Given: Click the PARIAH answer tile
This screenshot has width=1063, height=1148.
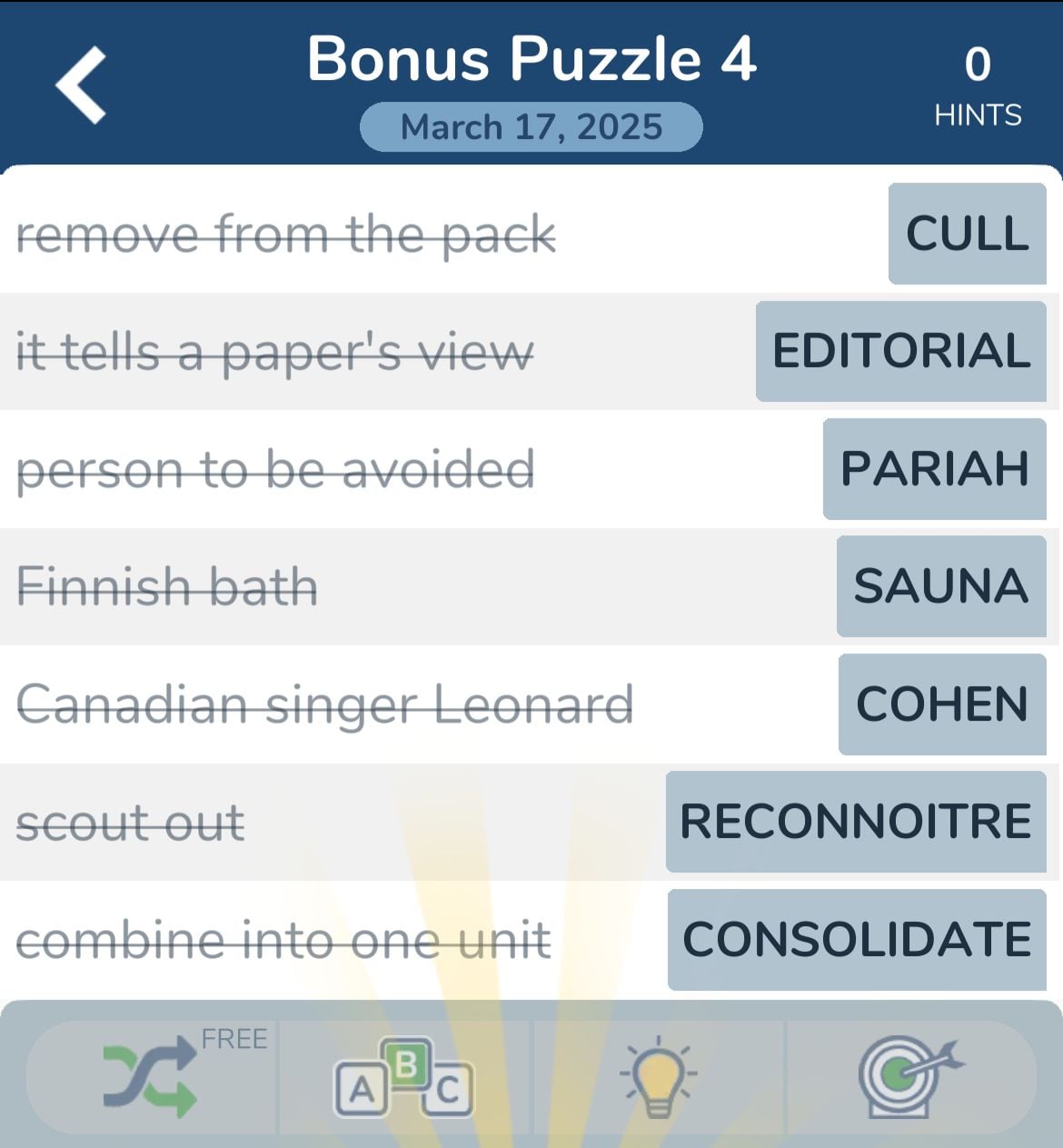Looking at the screenshot, I should tap(933, 470).
